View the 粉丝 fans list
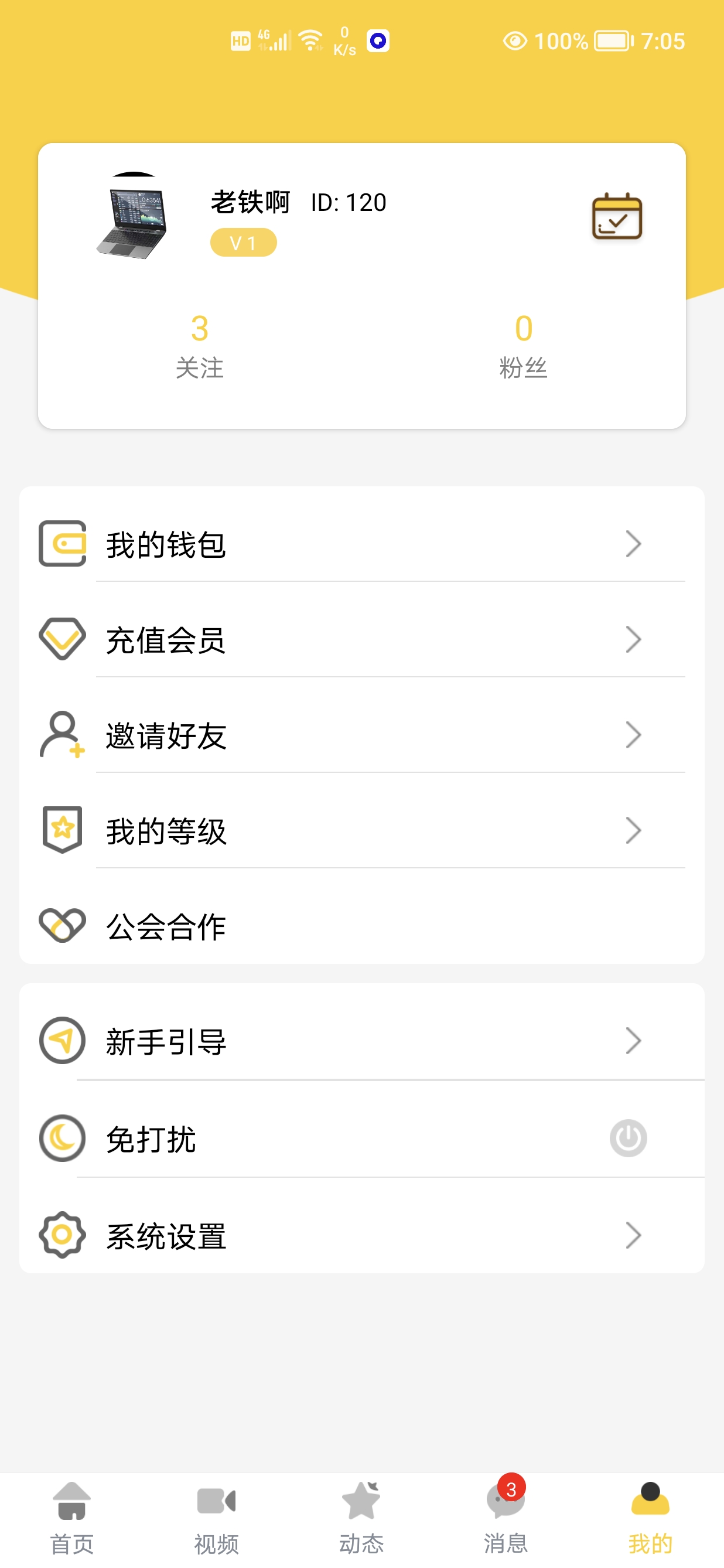This screenshot has width=724, height=1568. coord(523,345)
